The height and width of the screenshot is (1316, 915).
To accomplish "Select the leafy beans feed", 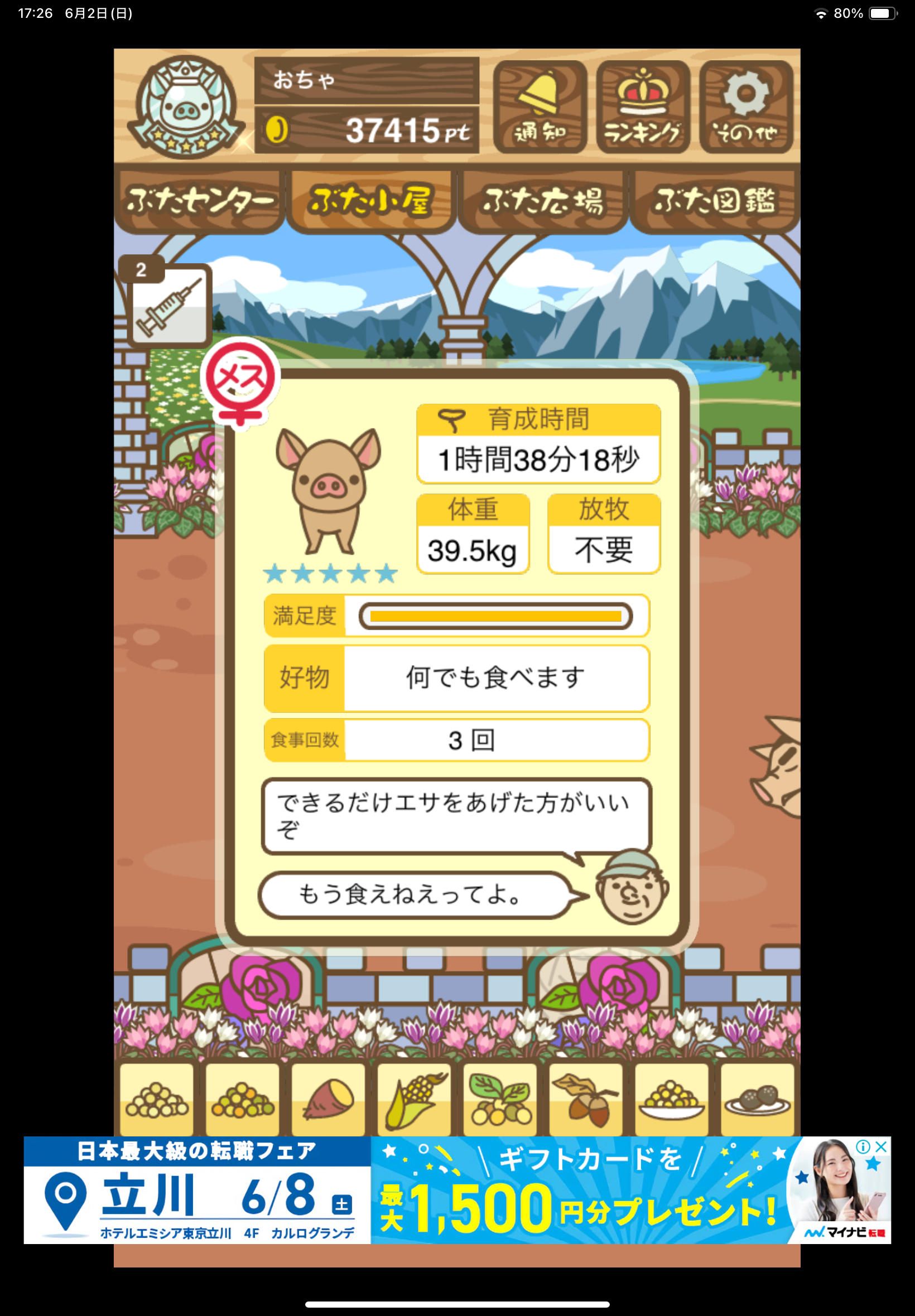I will tap(500, 1099).
